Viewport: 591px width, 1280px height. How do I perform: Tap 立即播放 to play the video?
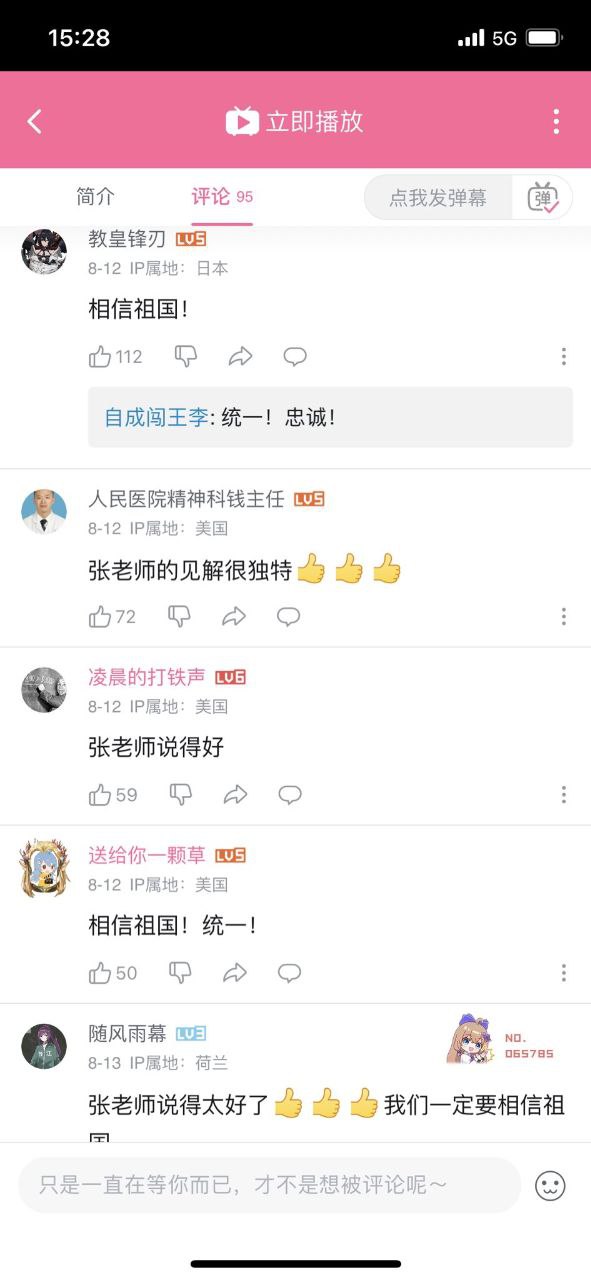point(295,122)
